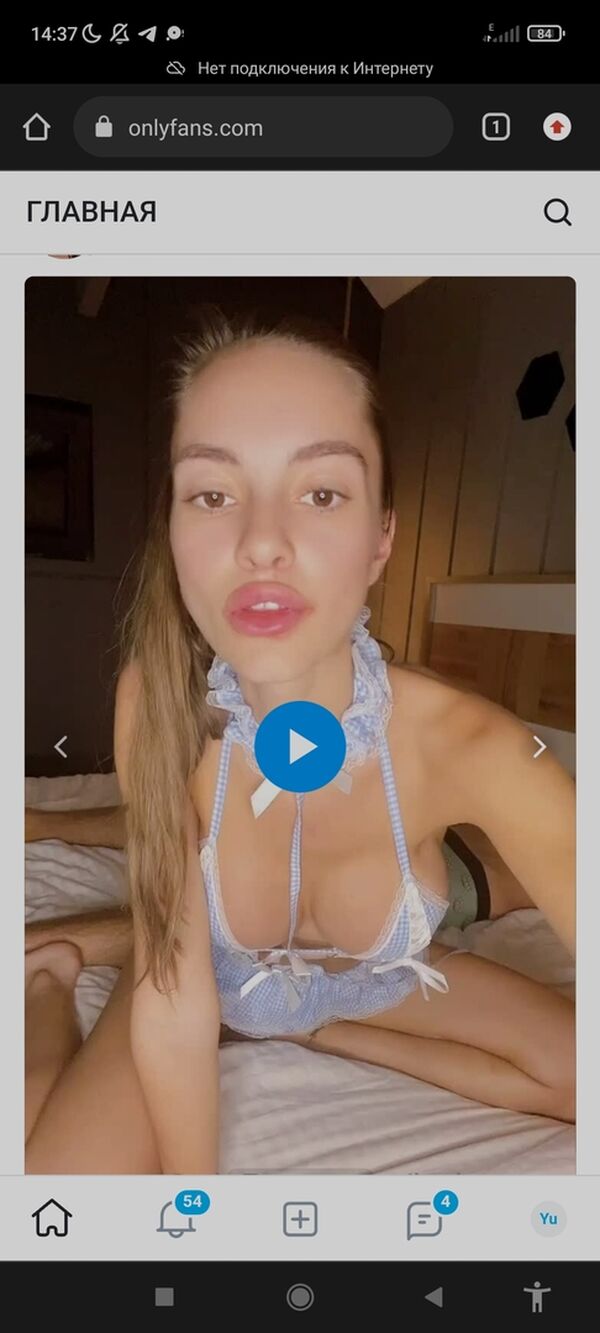Open notifications bell with 54 badge
Viewport: 600px width, 1333px height.
[176, 1218]
